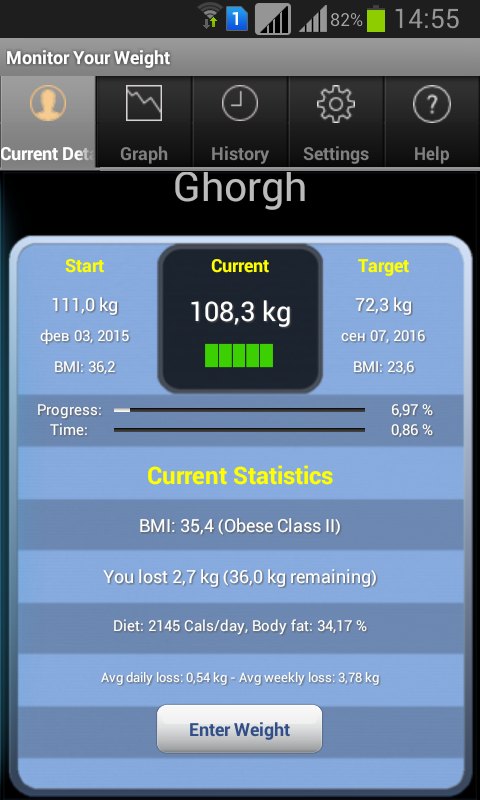Image resolution: width=480 pixels, height=800 pixels.
Task: Tap the Enter Weight button
Action: point(239,729)
